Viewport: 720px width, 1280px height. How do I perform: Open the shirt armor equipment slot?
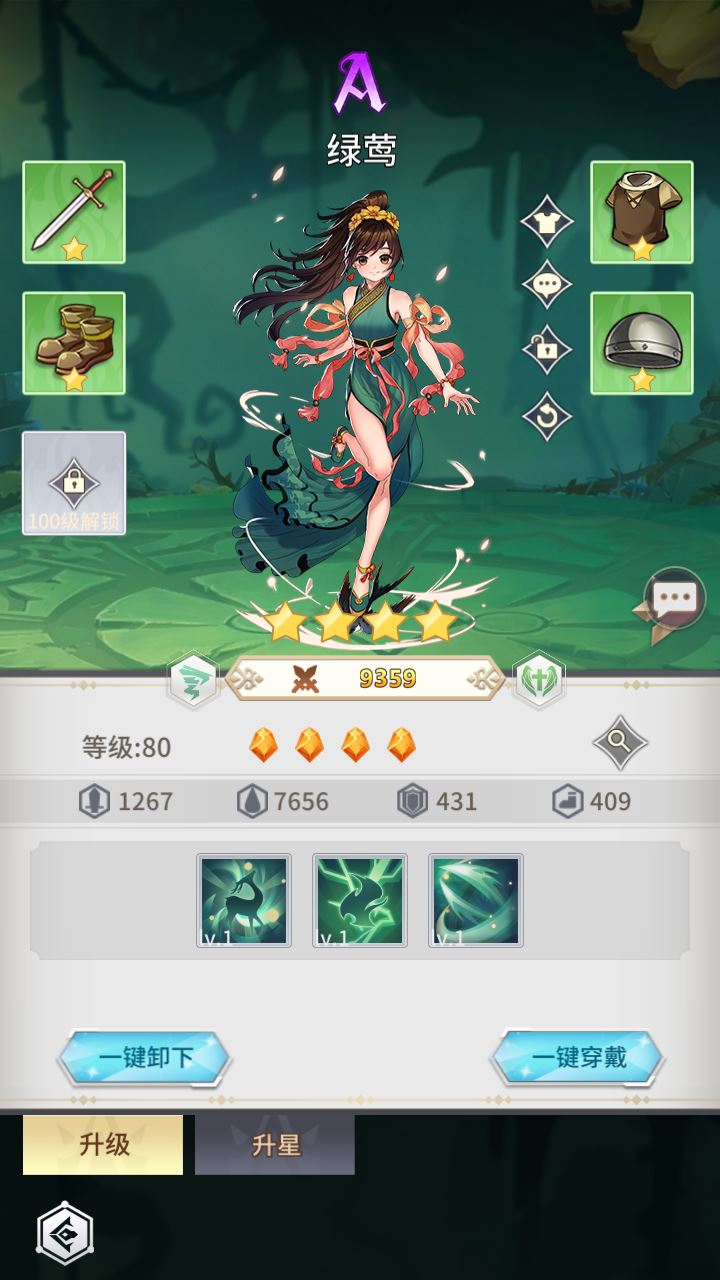(641, 212)
